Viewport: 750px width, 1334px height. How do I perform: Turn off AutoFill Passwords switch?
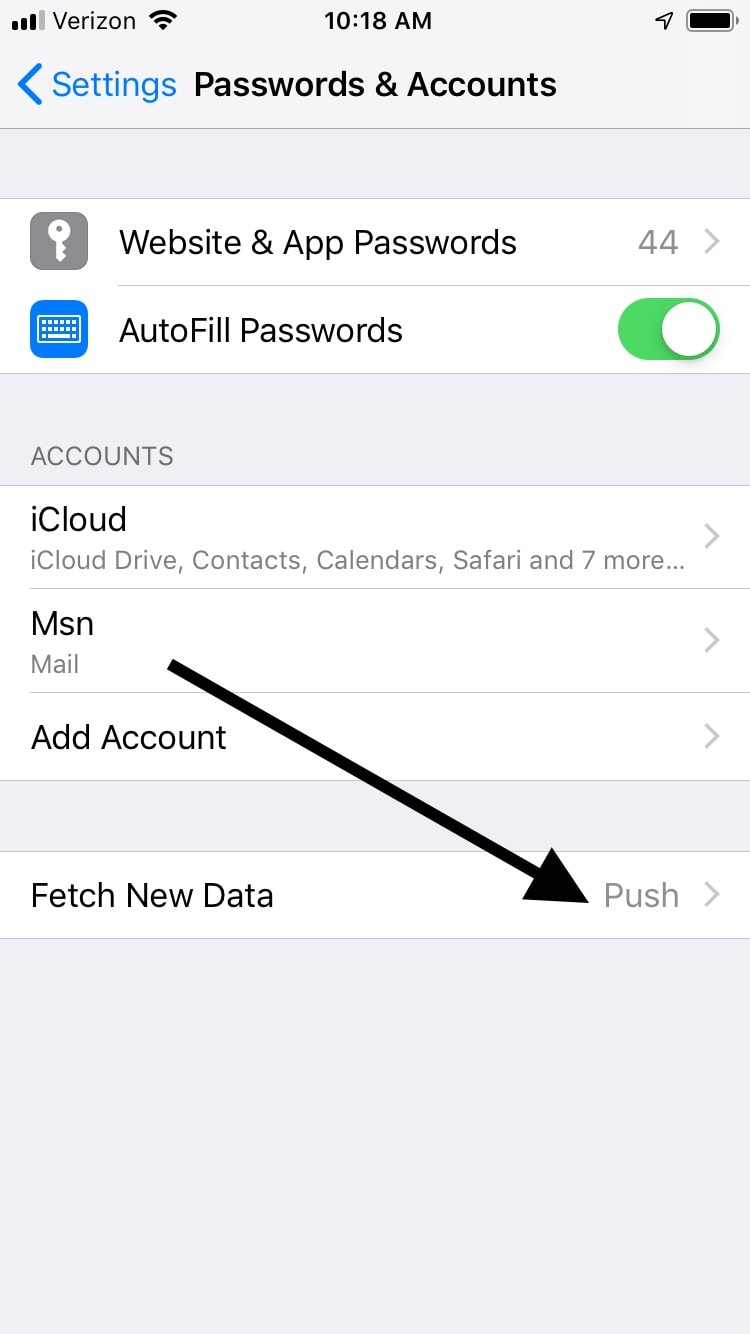pyautogui.click(x=669, y=330)
